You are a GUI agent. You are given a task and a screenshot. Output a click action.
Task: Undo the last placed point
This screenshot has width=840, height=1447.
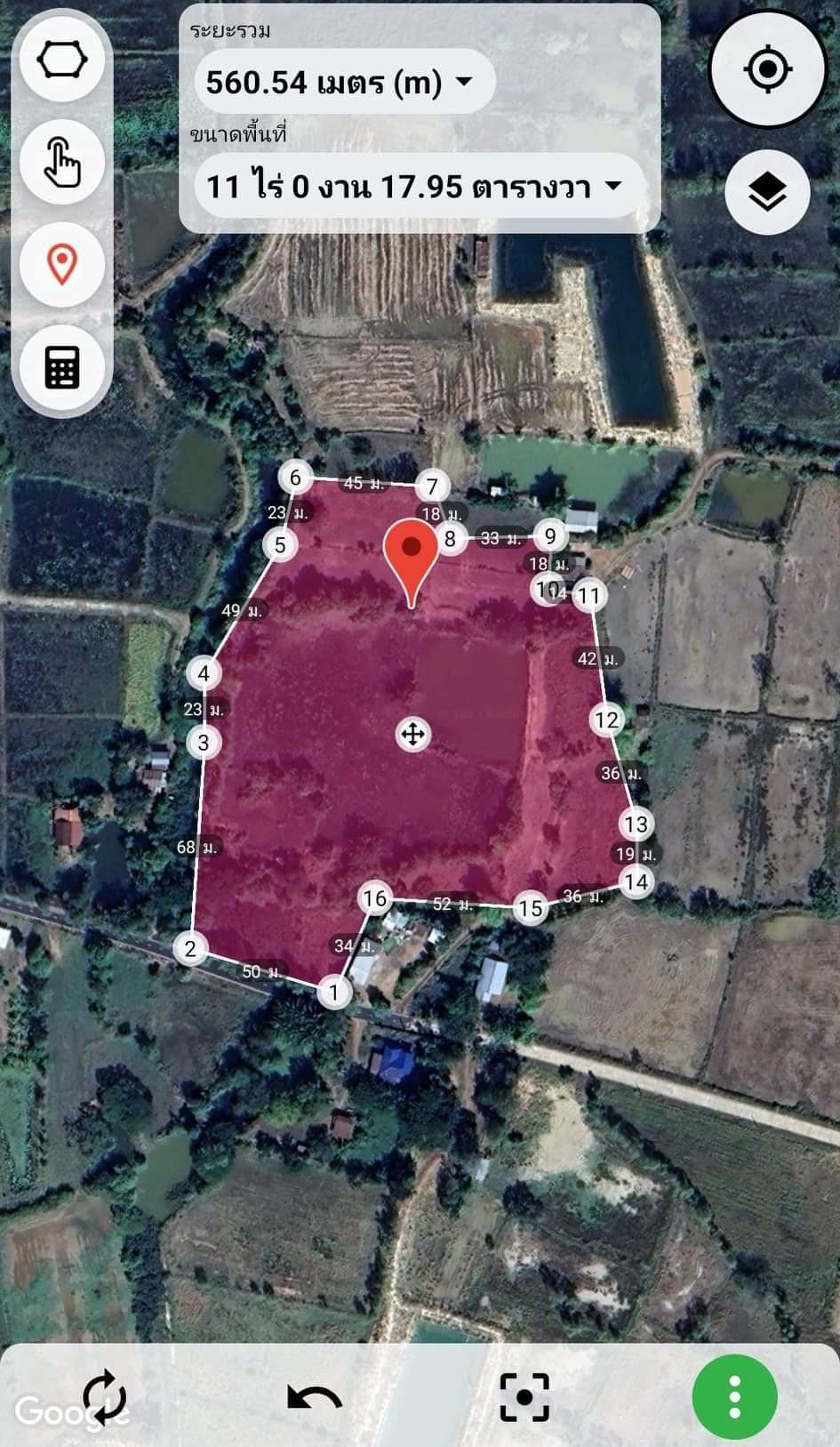(315, 1397)
